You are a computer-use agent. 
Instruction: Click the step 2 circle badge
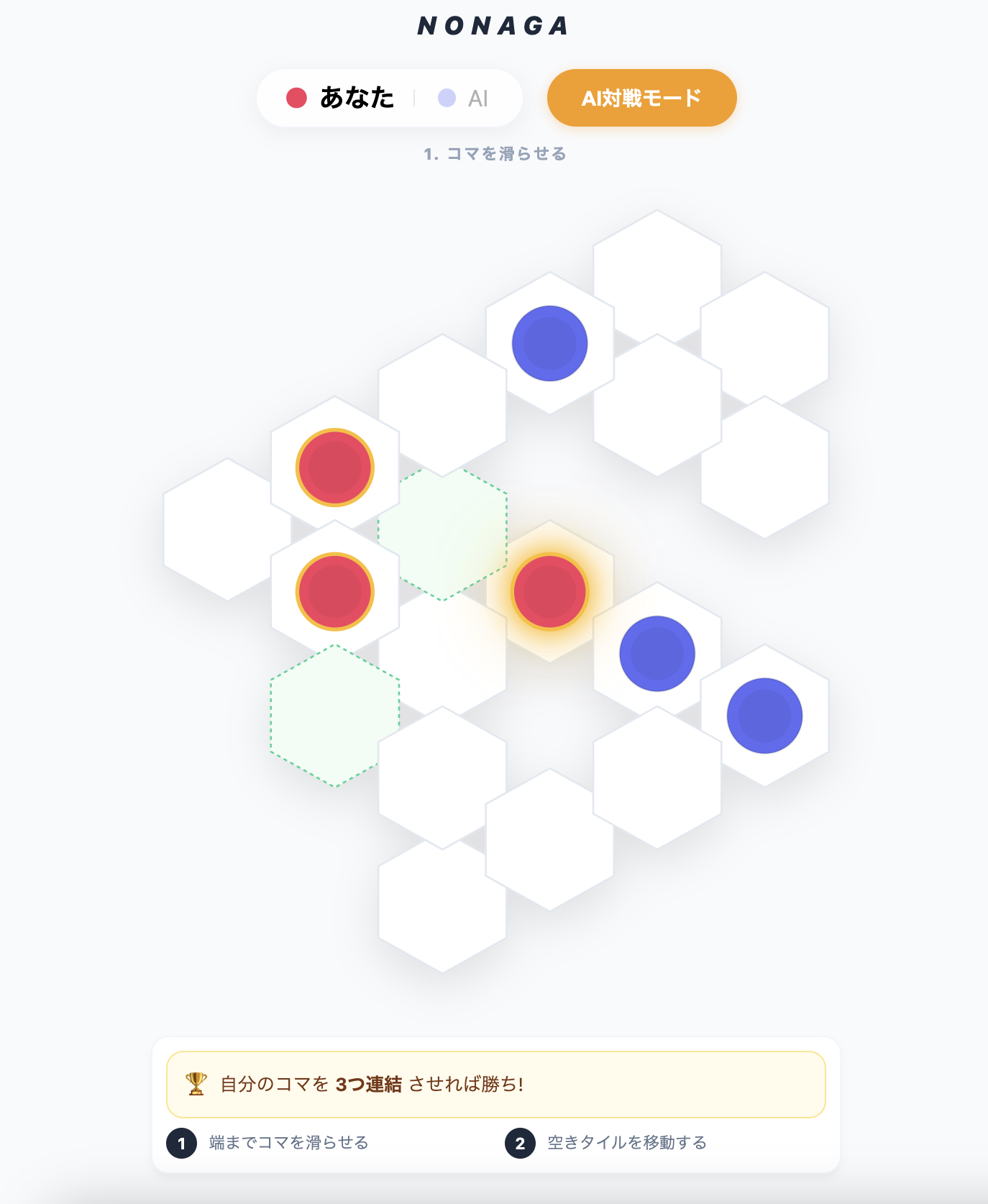pos(520,1141)
